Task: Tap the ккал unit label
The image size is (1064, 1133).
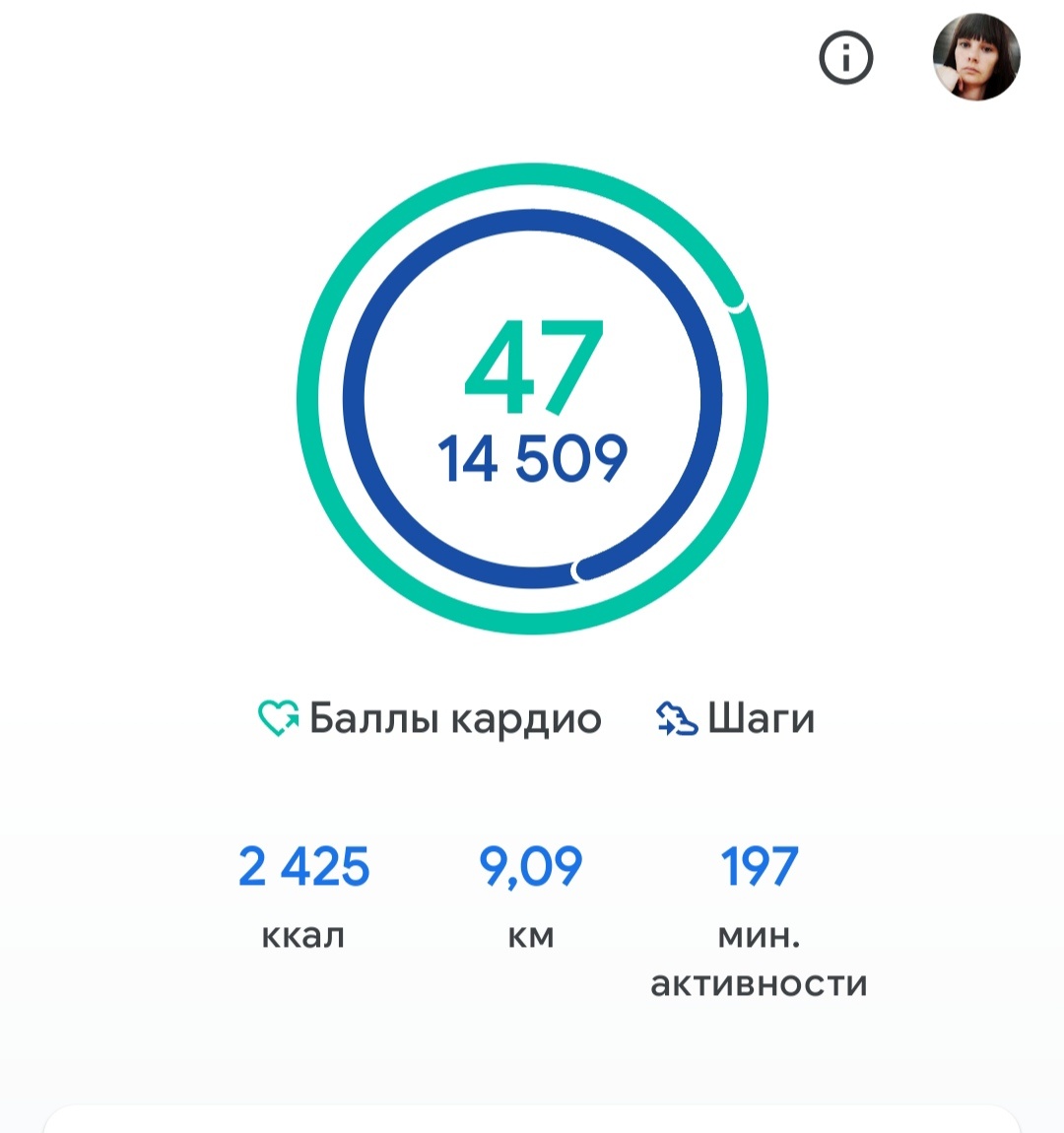Action: (302, 936)
